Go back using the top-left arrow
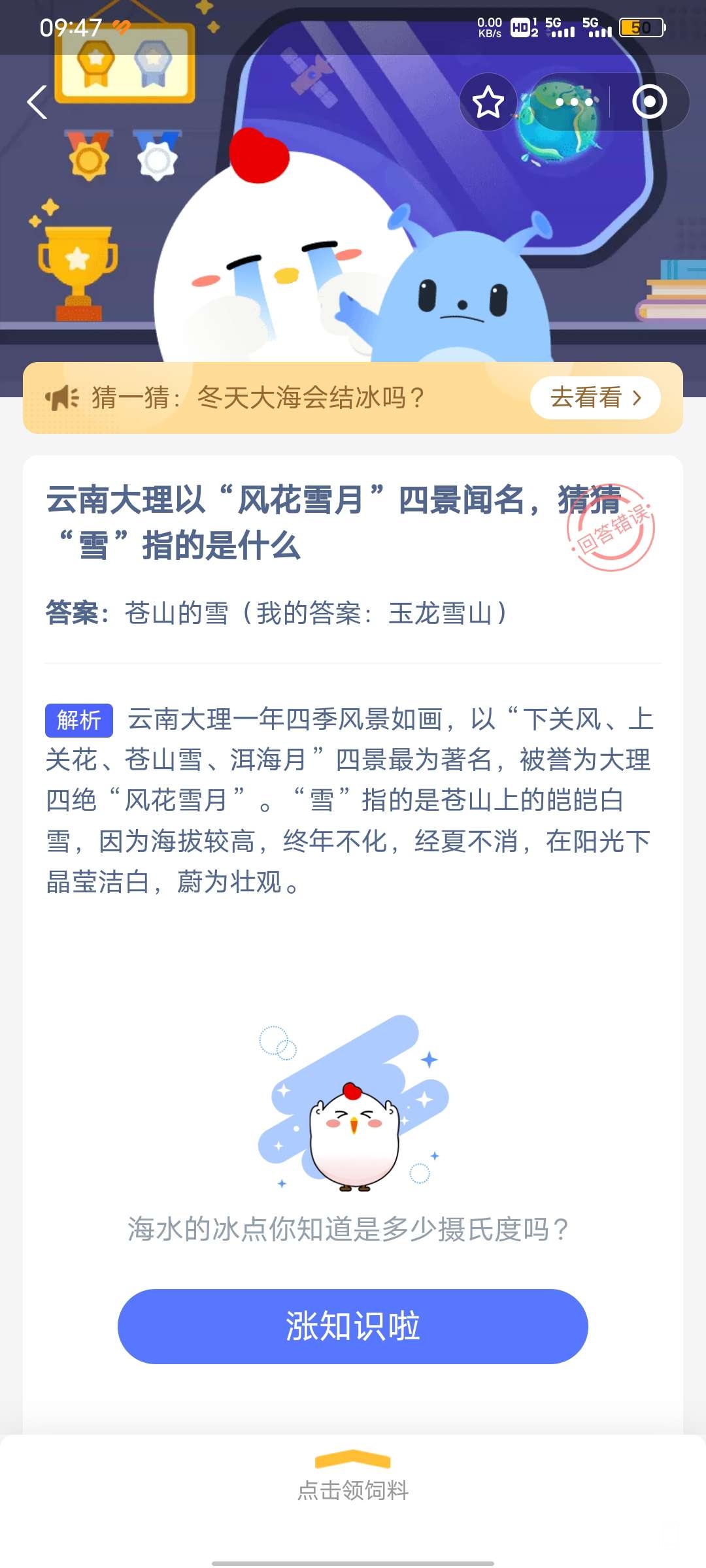 (x=37, y=102)
